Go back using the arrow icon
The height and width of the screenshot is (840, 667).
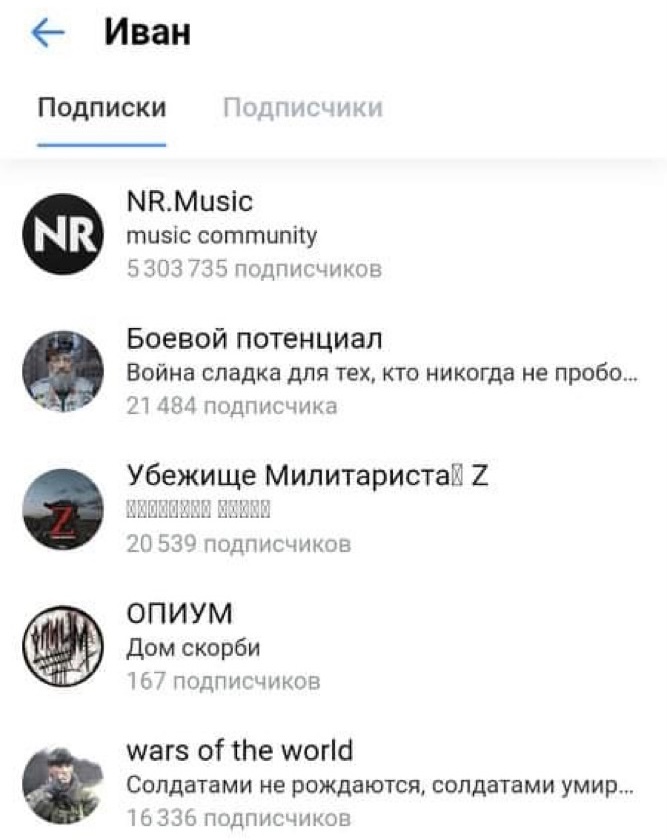point(48,33)
